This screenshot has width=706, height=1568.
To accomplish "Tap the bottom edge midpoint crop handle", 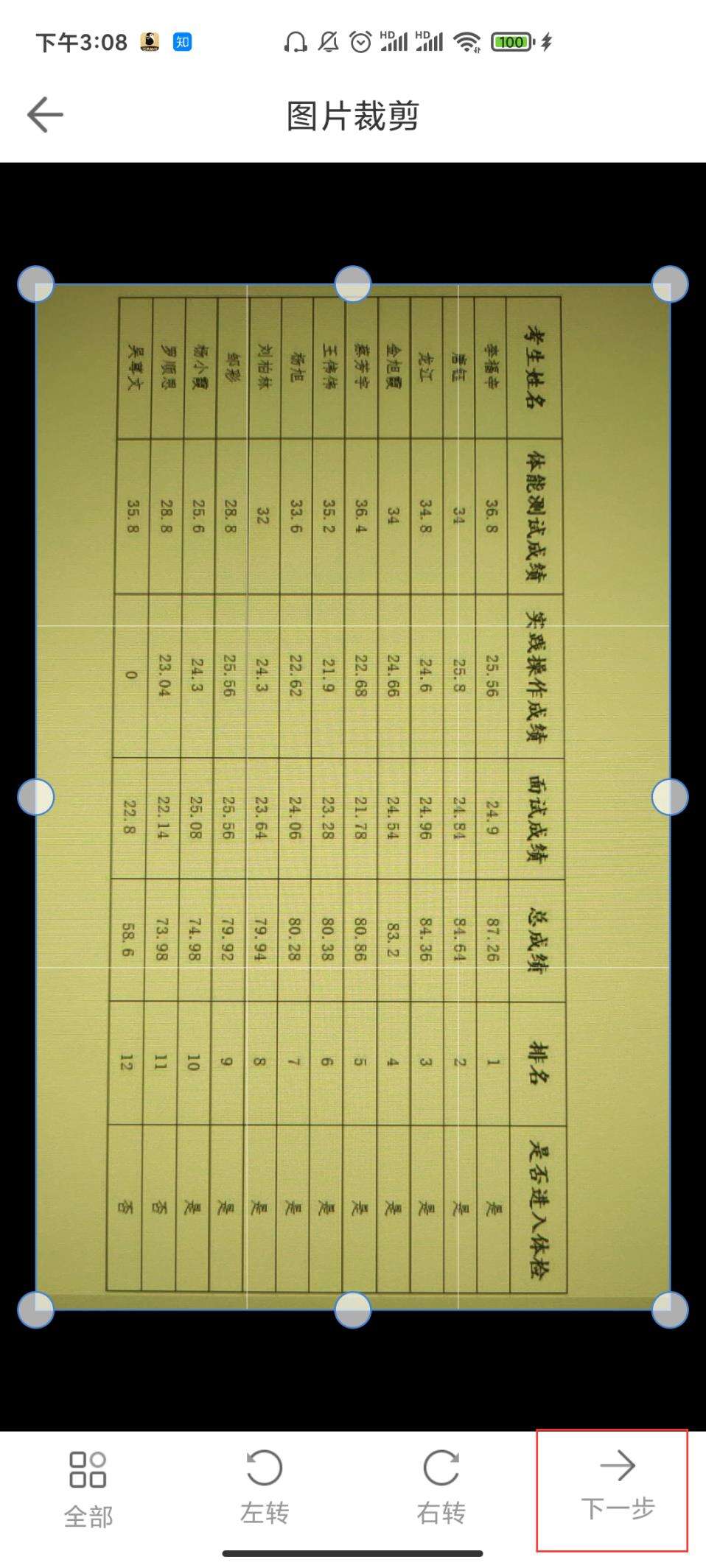I will [x=353, y=1309].
